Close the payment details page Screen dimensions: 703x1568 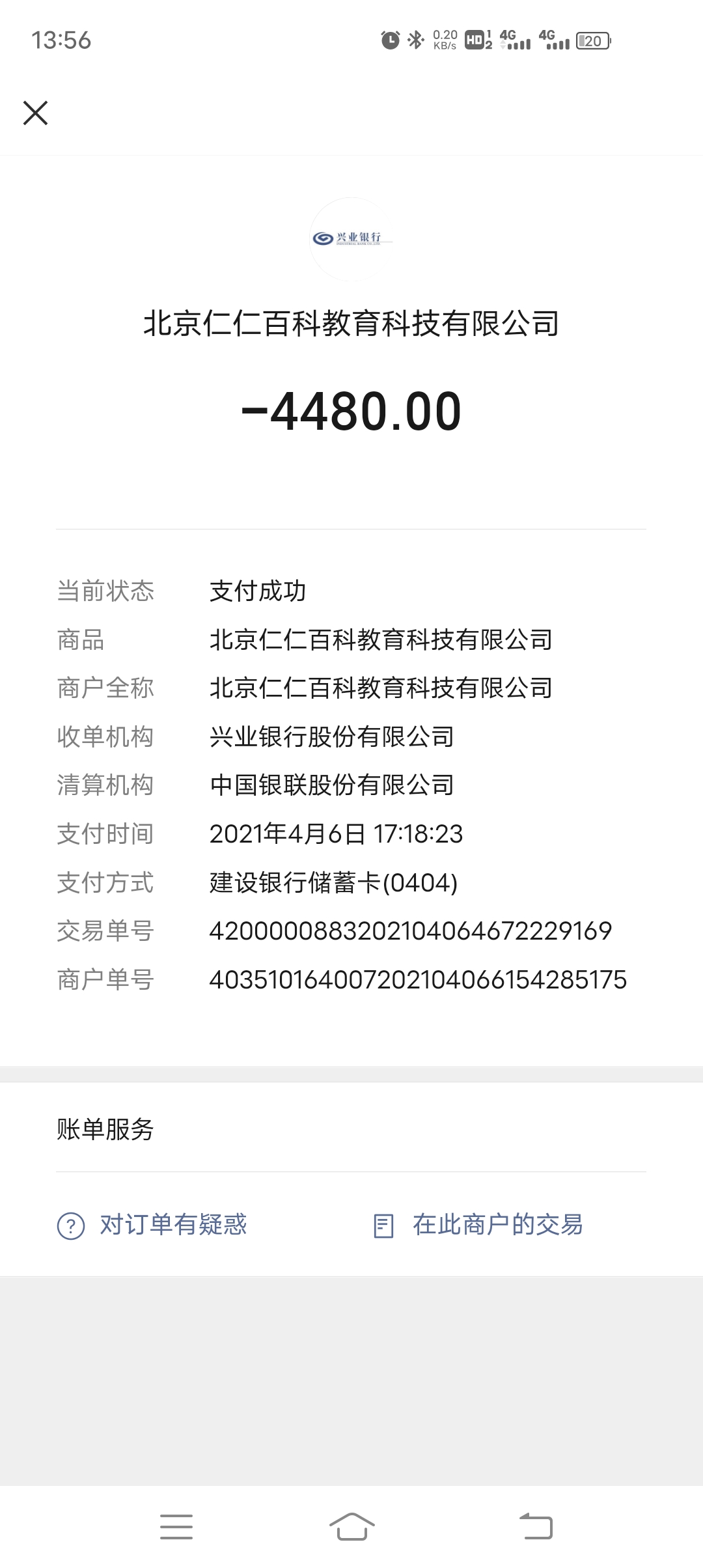(x=35, y=113)
